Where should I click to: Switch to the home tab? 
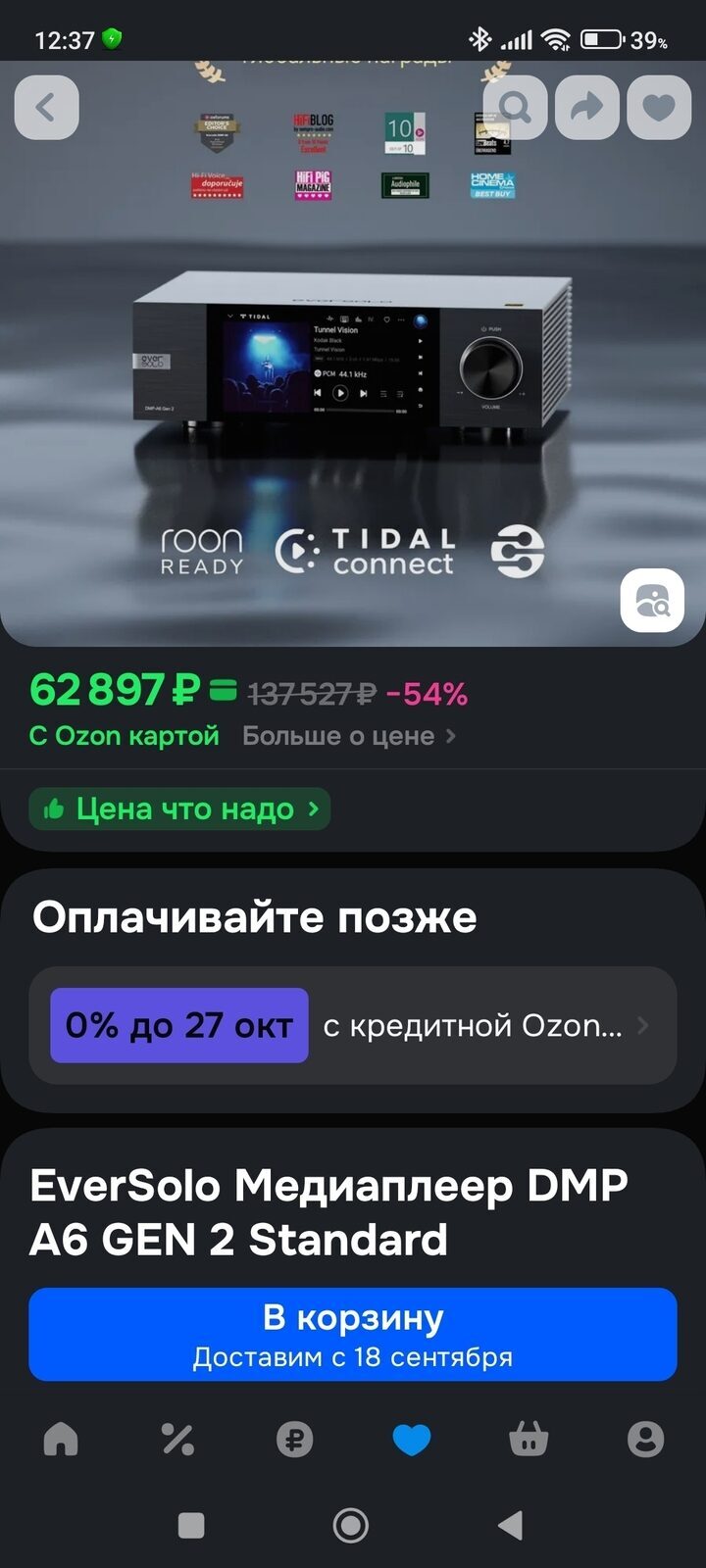tap(61, 1439)
